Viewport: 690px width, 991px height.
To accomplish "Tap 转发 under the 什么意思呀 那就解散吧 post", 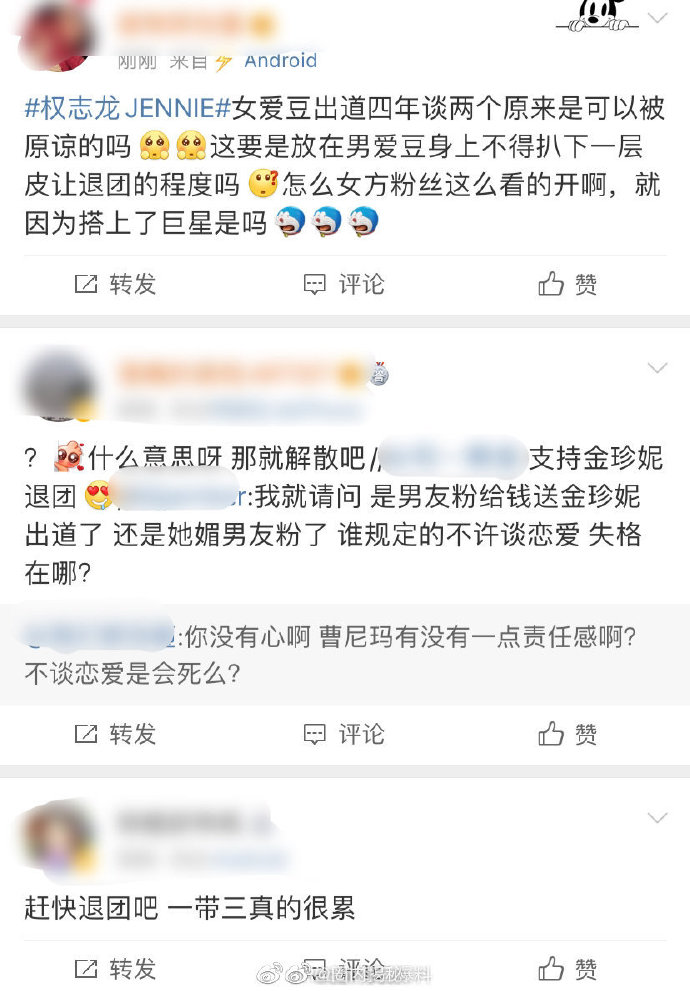I will click(x=116, y=734).
